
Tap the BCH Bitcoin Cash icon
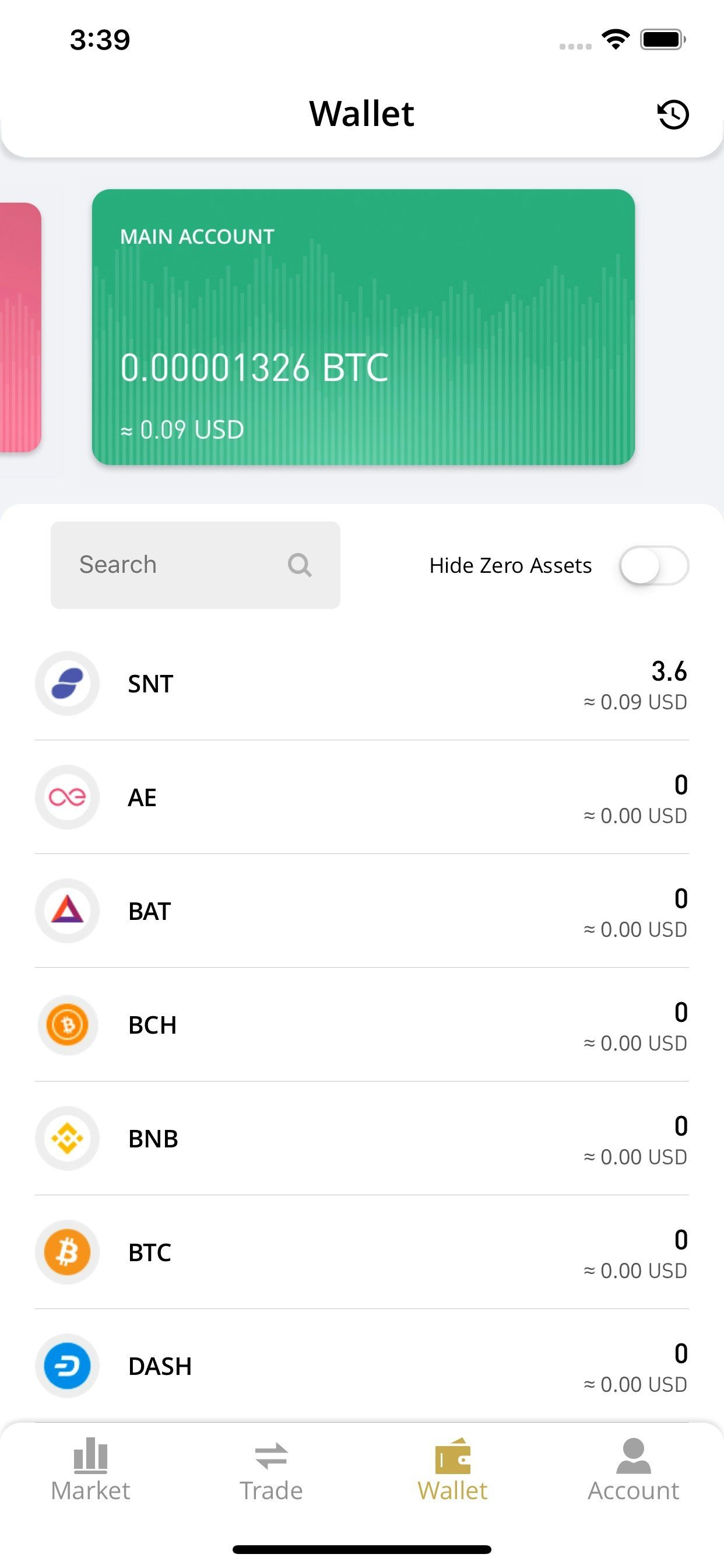coord(67,1025)
